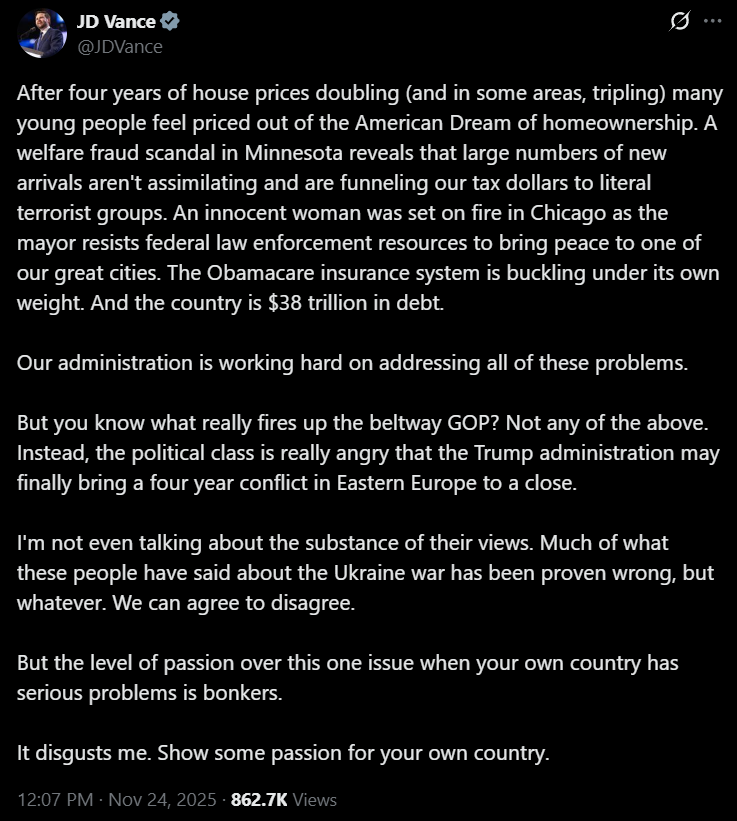
Task: Open the JD Vance display name link
Action: coord(116,22)
